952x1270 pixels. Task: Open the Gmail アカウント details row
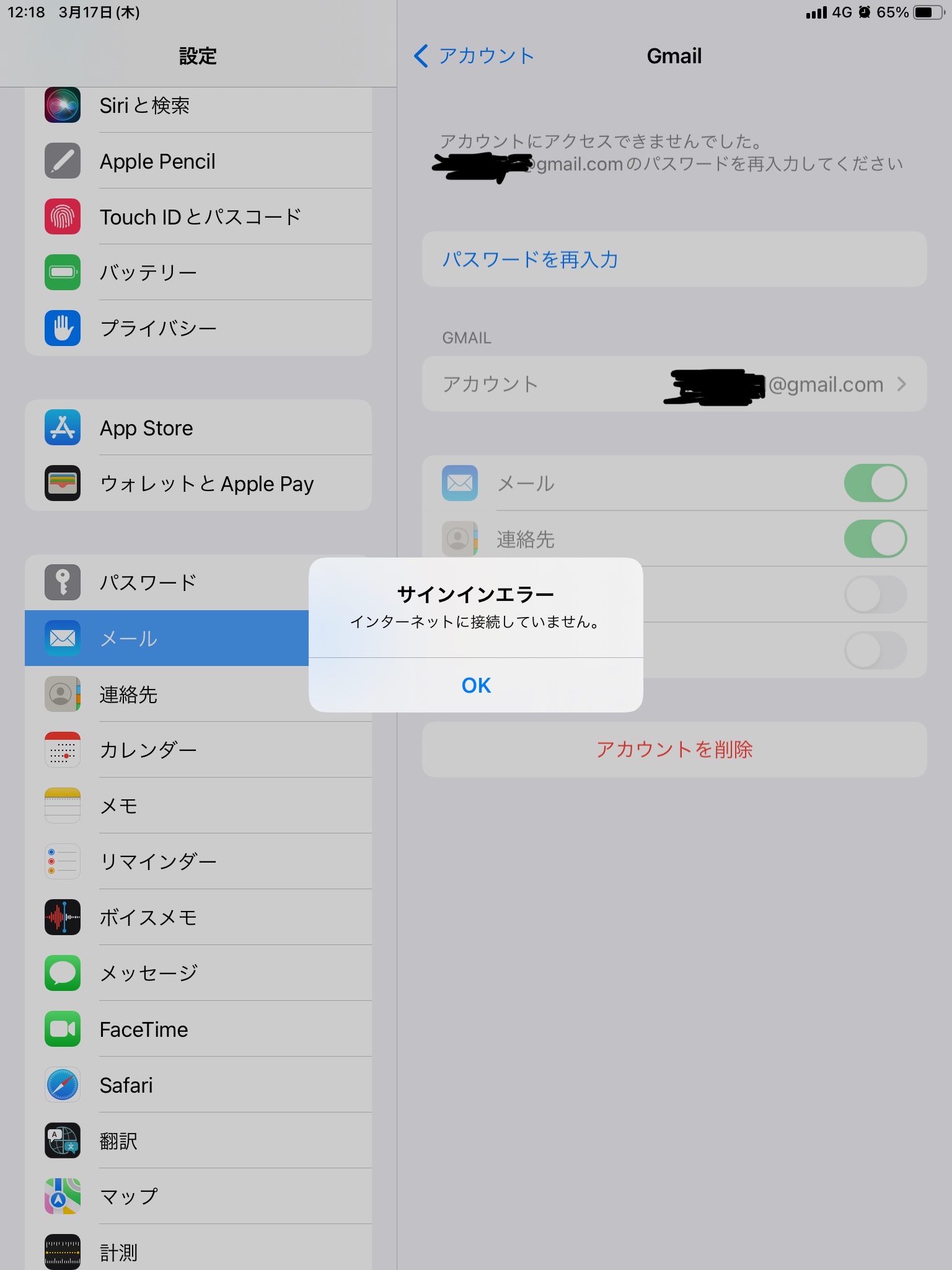pos(674,384)
